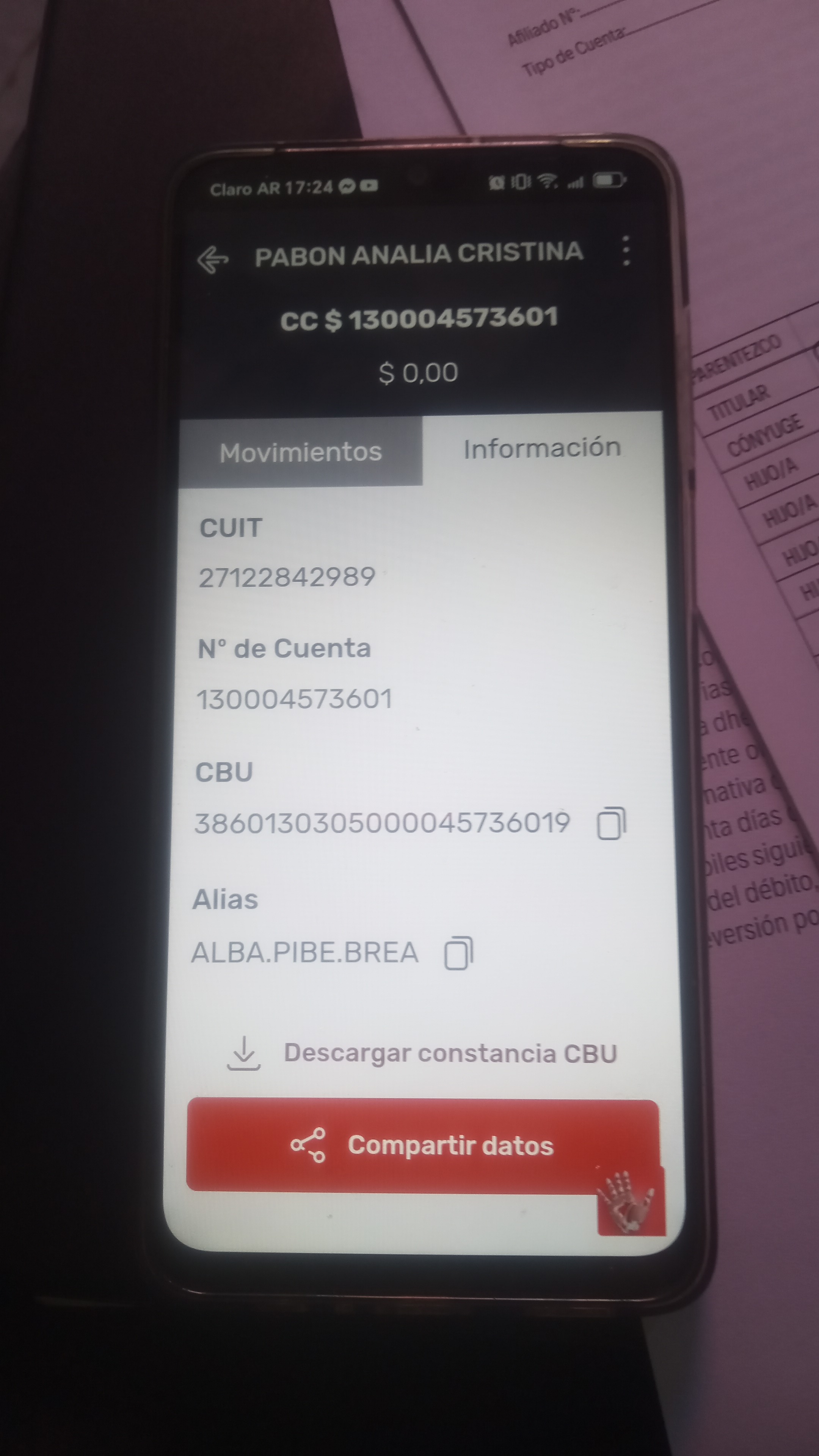Go back using the arrow
Screen dimensions: 819x1456
[x=212, y=259]
